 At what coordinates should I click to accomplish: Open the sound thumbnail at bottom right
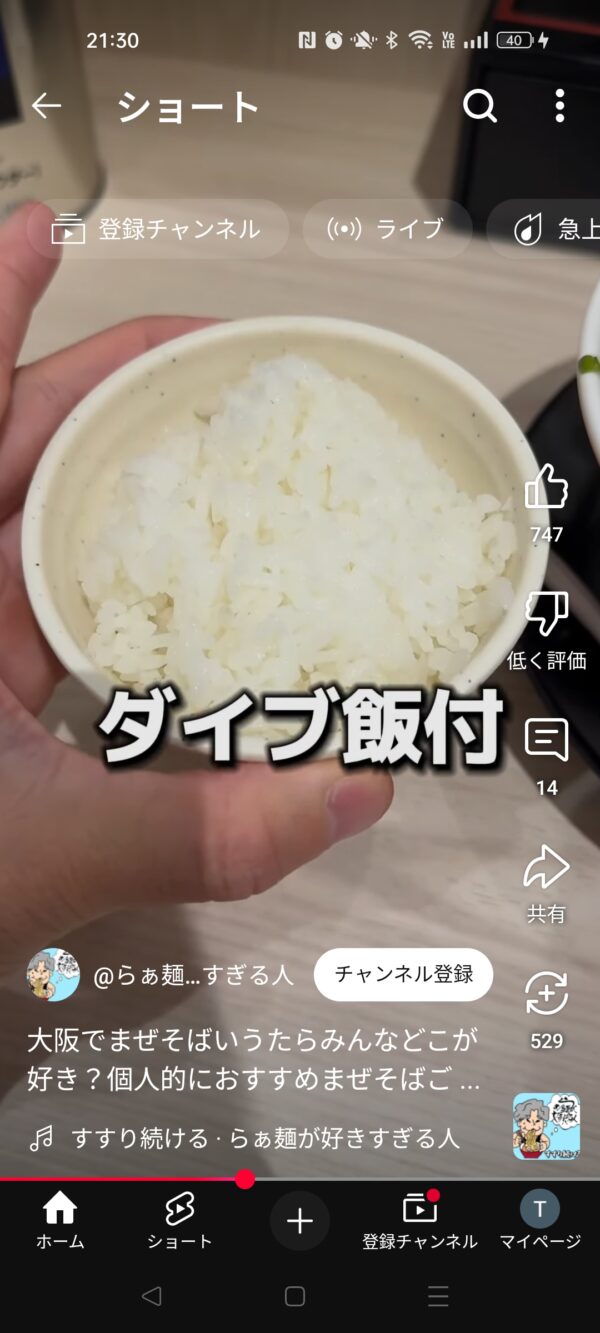[x=546, y=1126]
